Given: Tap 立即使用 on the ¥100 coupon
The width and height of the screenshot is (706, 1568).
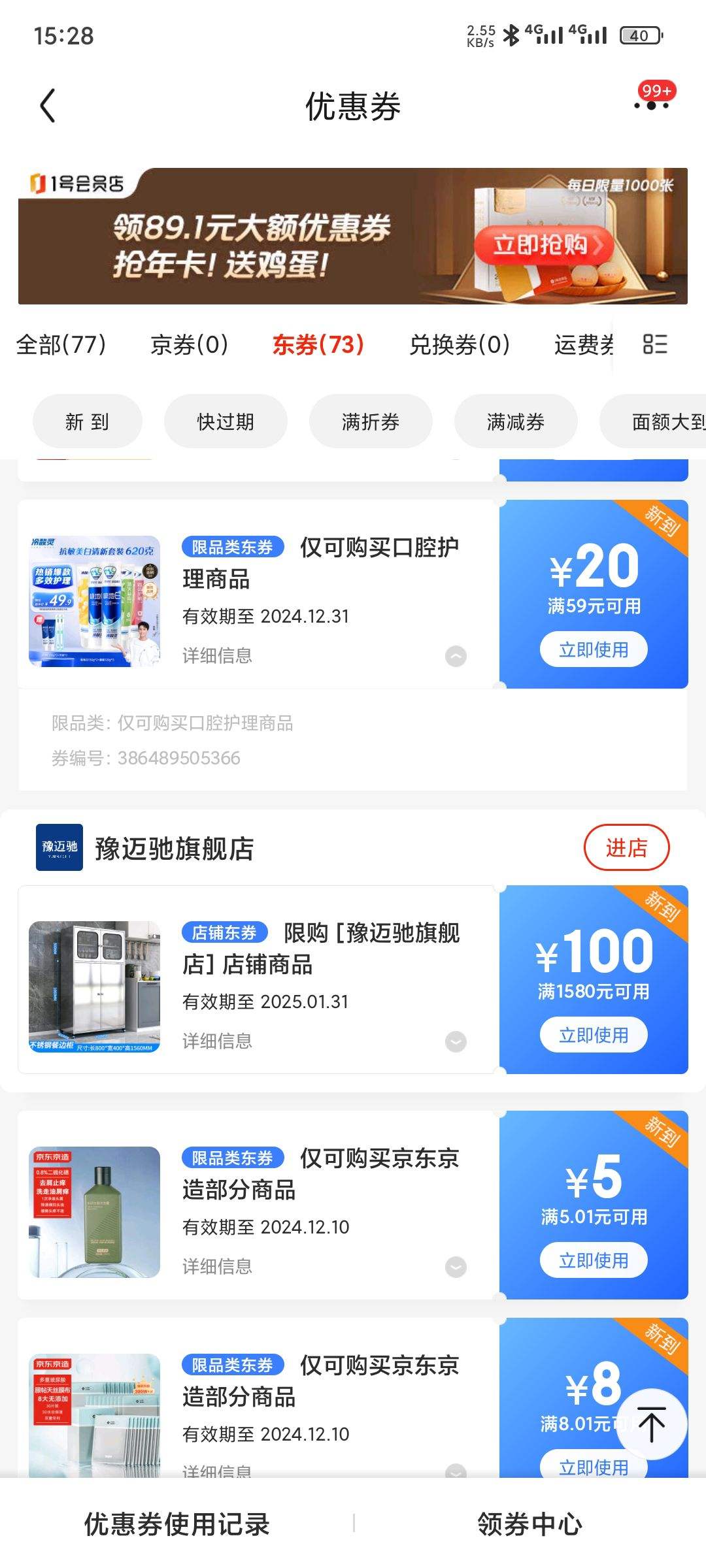Looking at the screenshot, I should coord(594,1034).
